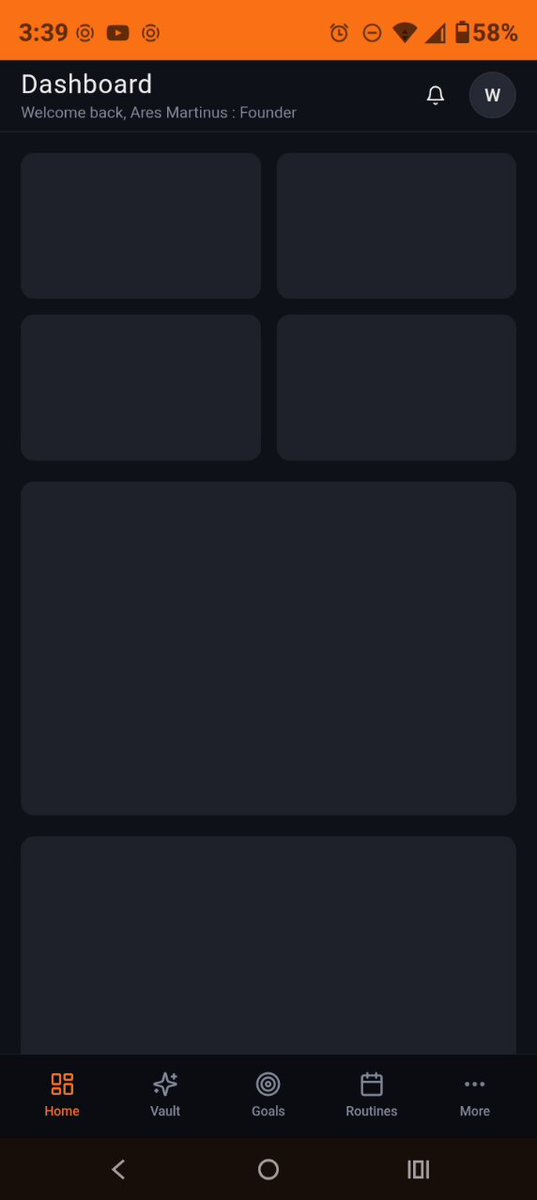The width and height of the screenshot is (537, 1200).
Task: Go to the Goals tab
Action: pos(268,1095)
